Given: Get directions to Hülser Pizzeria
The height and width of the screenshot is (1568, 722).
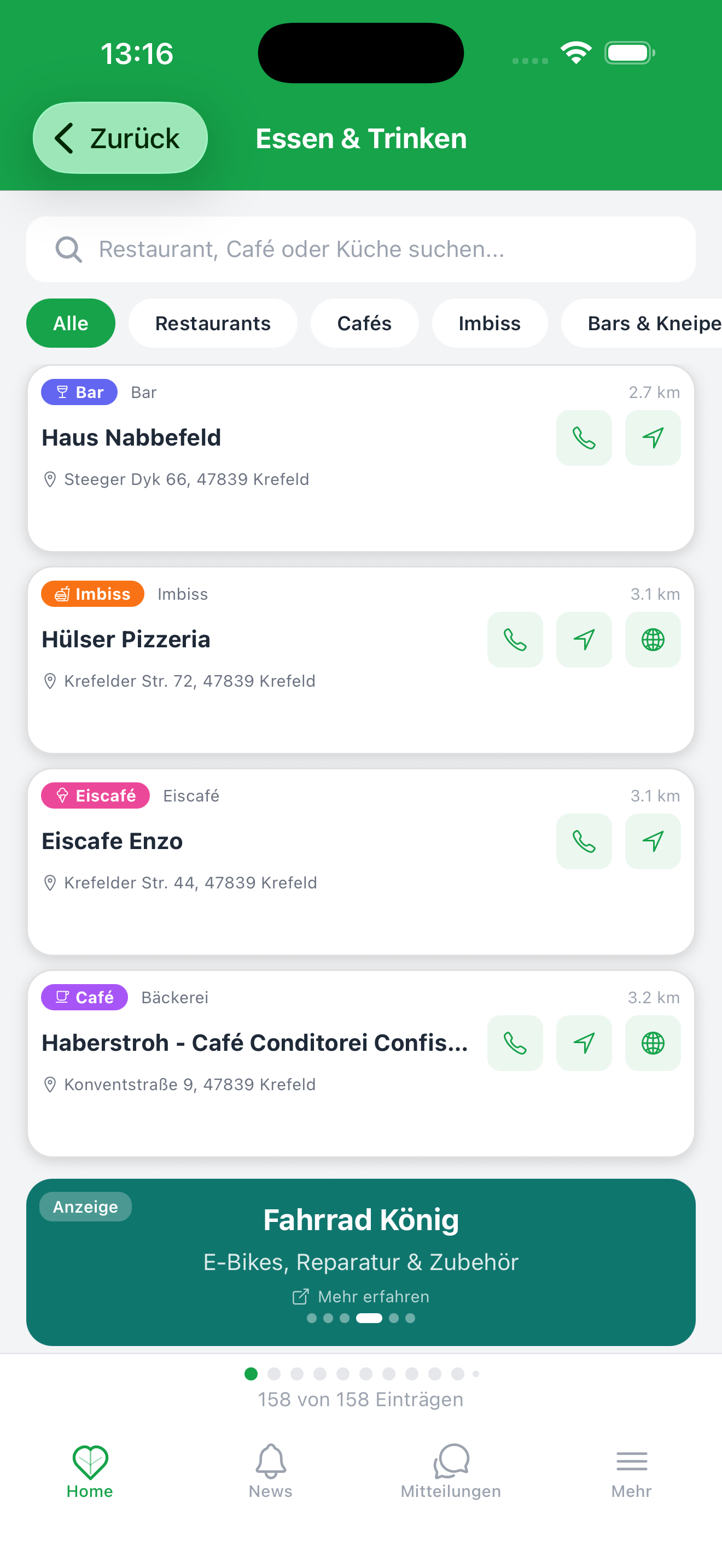Looking at the screenshot, I should tap(583, 640).
